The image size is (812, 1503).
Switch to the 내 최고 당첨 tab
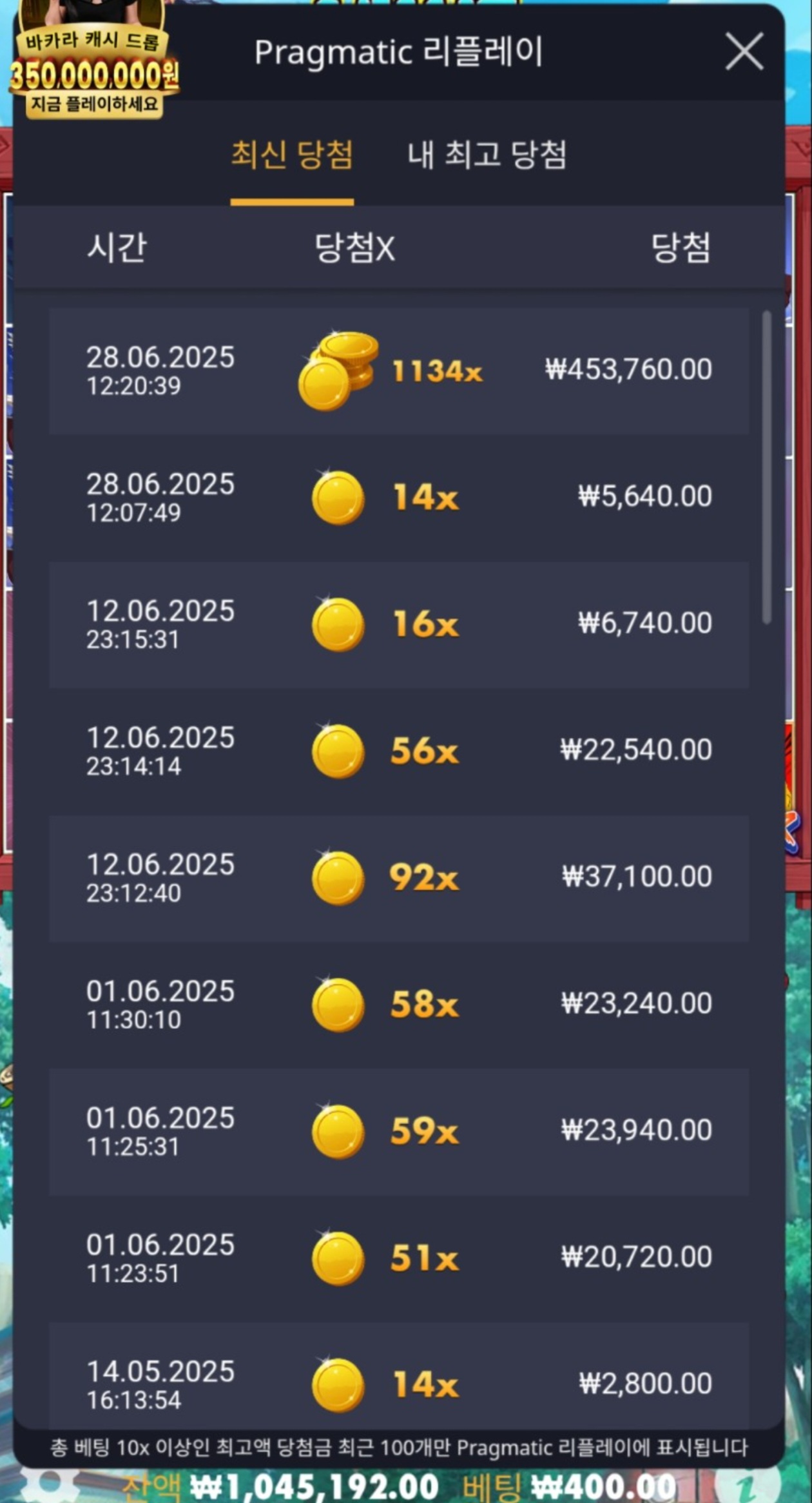pyautogui.click(x=487, y=155)
